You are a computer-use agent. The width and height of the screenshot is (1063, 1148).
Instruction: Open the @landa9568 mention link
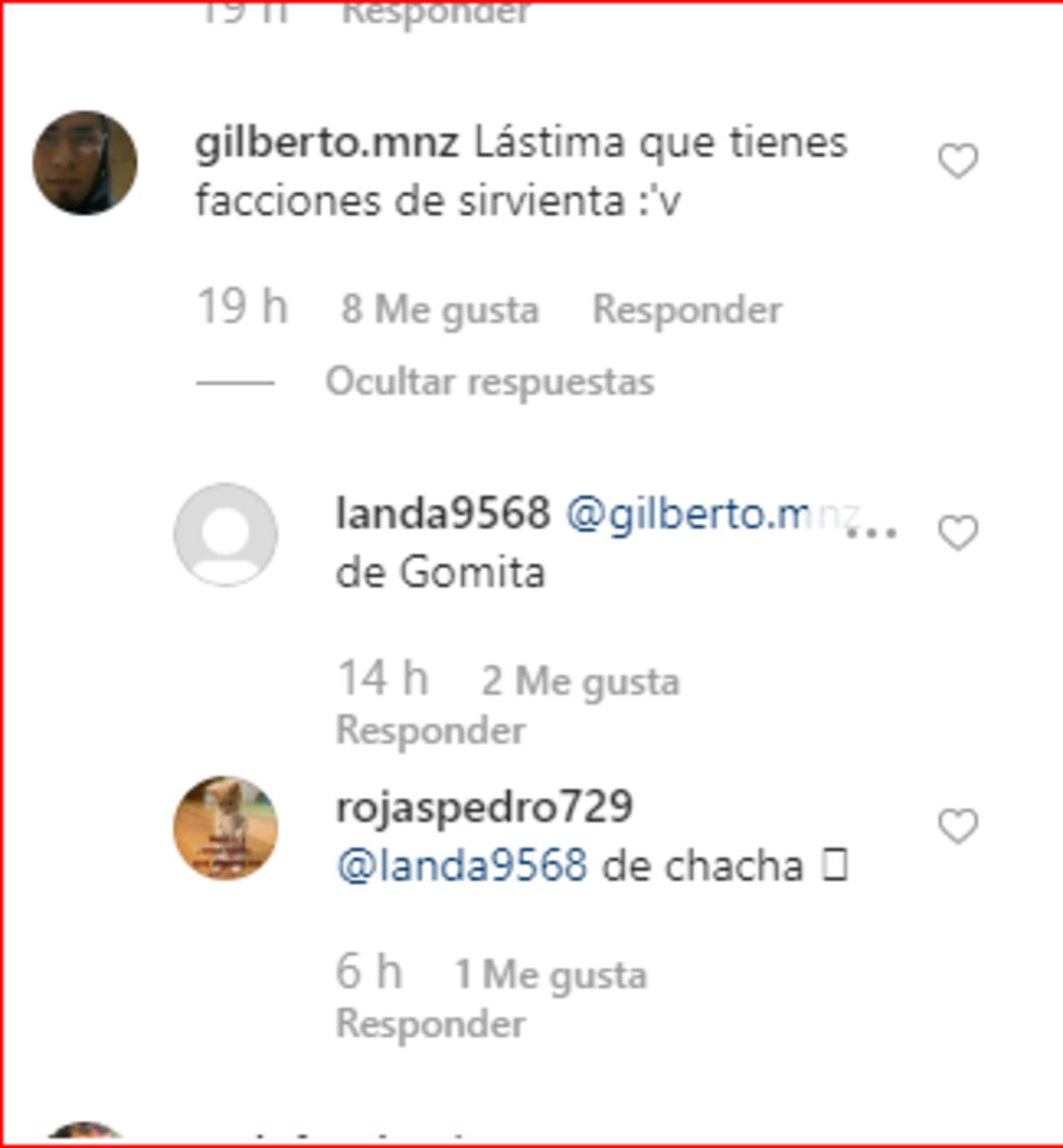coord(462,865)
